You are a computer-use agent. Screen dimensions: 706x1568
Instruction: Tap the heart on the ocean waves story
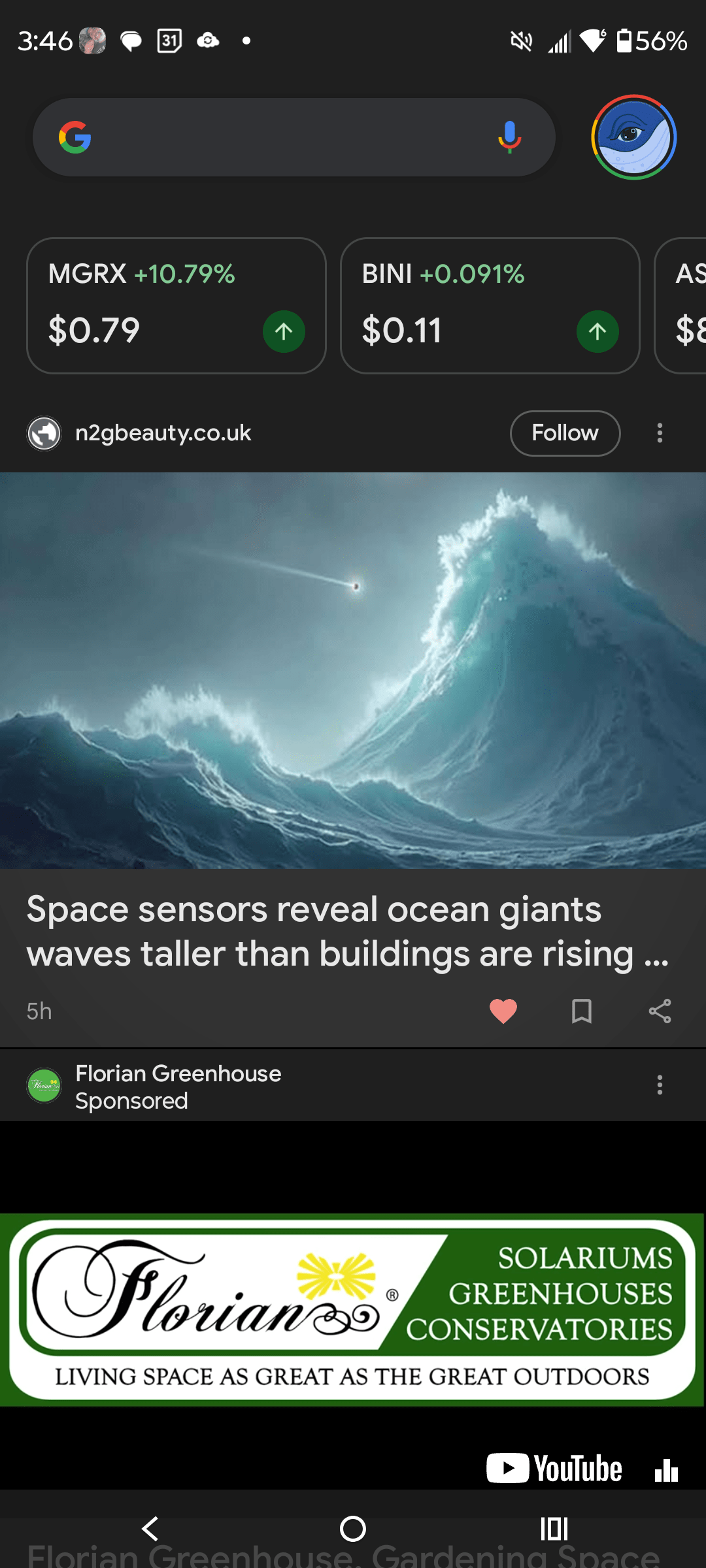pyautogui.click(x=503, y=1011)
